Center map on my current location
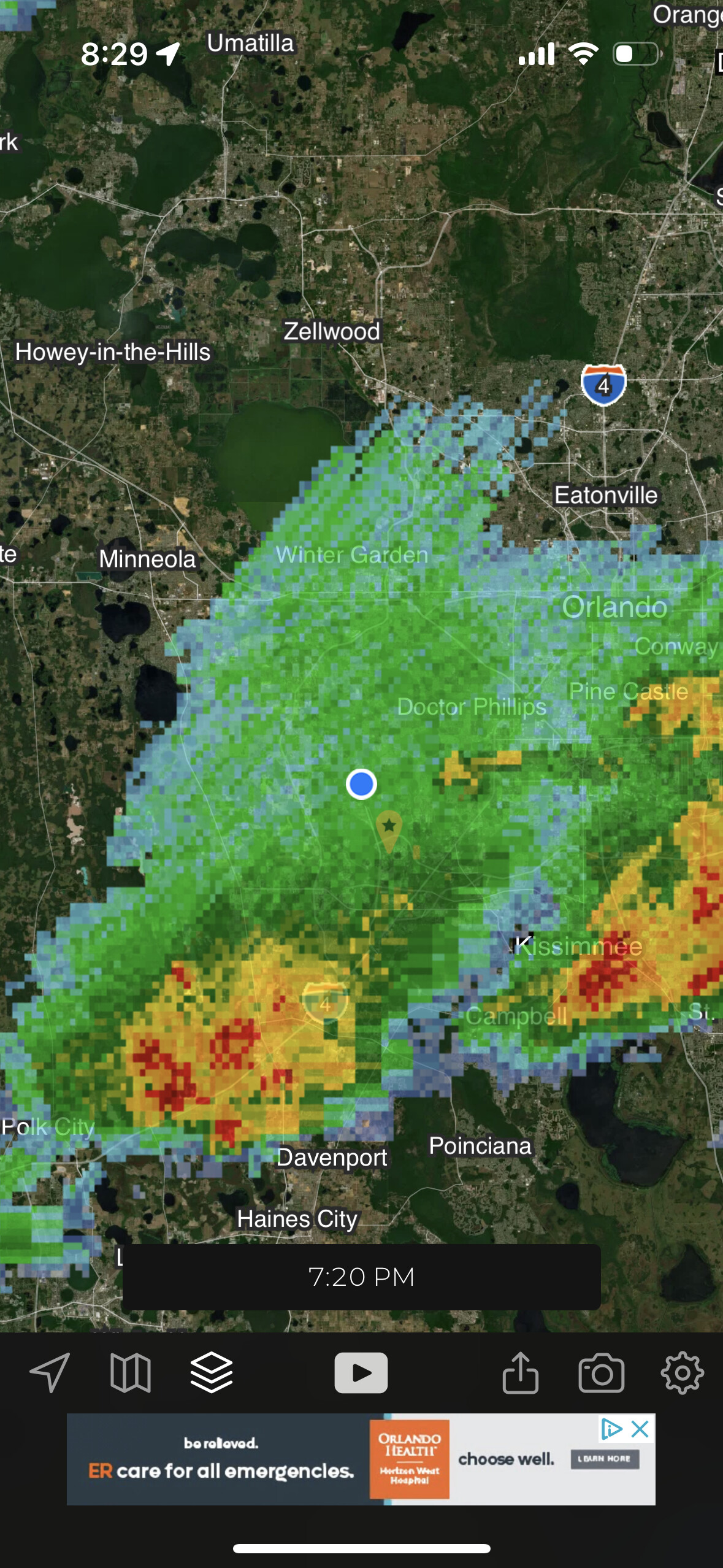The height and width of the screenshot is (1568, 723). coord(50,1372)
